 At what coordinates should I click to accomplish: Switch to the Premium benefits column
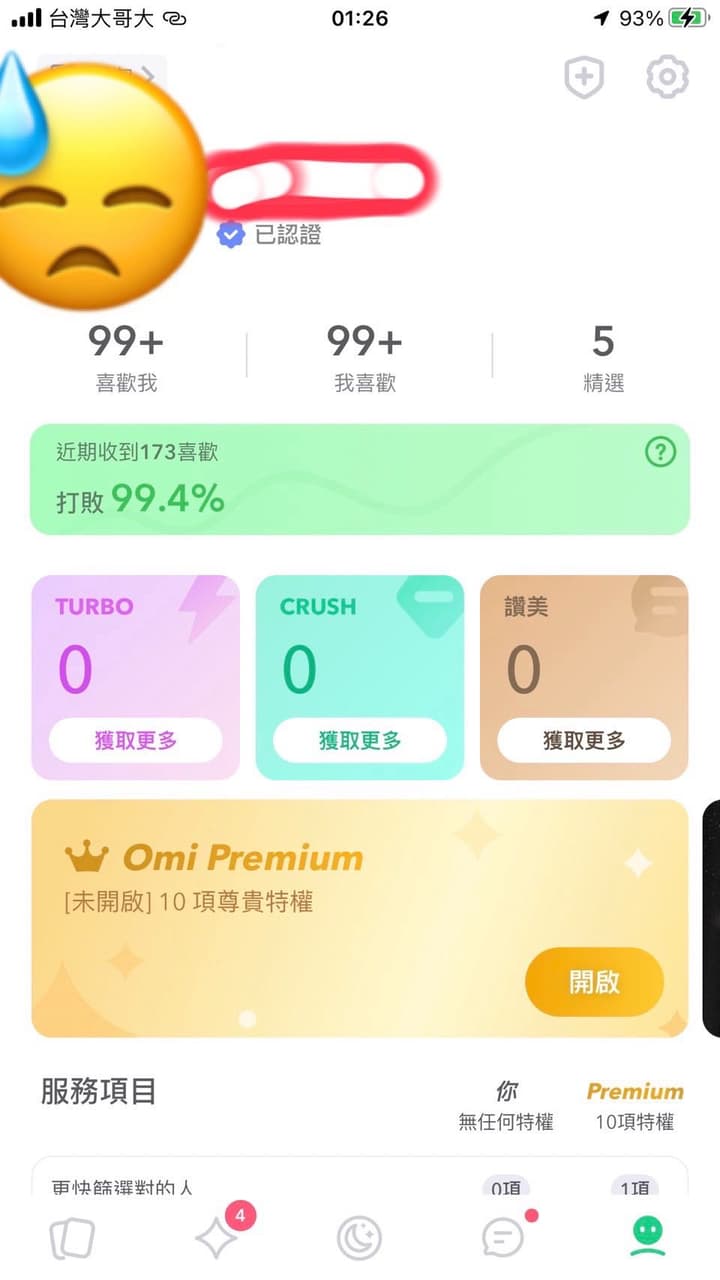point(635,1090)
